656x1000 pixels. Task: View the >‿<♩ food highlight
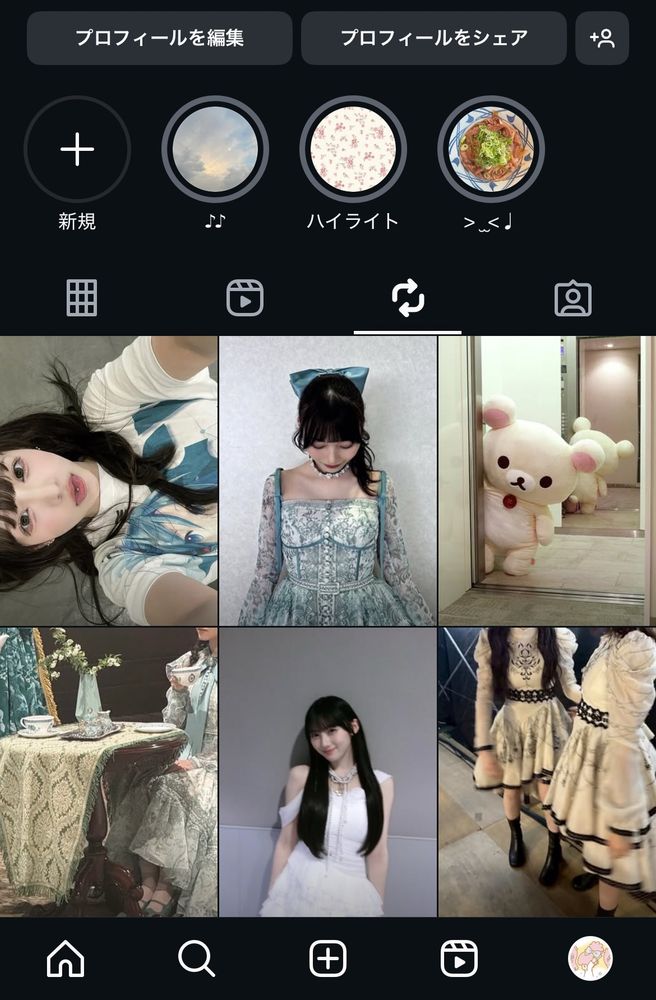pos(491,149)
